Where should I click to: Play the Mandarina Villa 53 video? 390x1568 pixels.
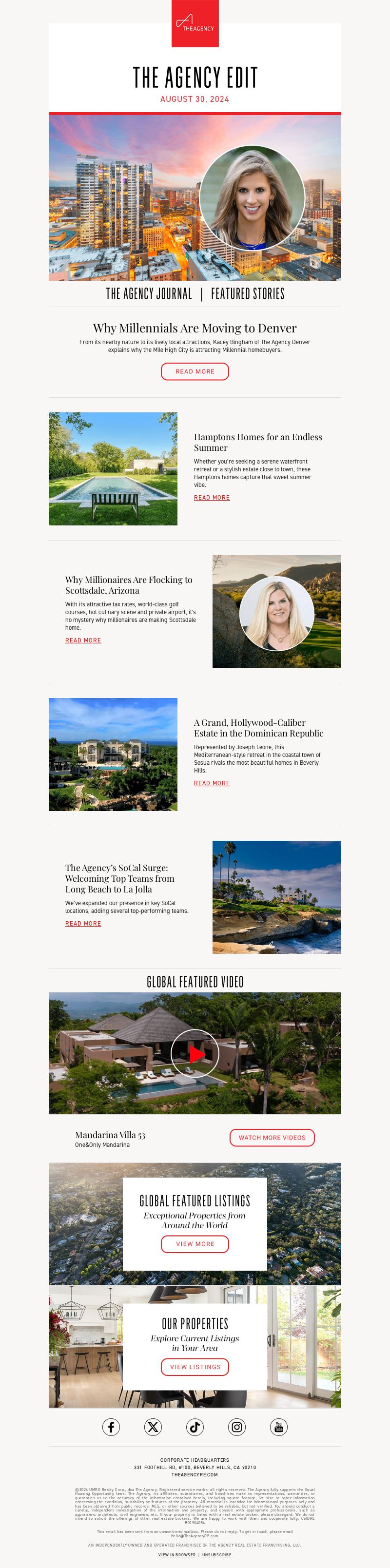pos(195,1054)
